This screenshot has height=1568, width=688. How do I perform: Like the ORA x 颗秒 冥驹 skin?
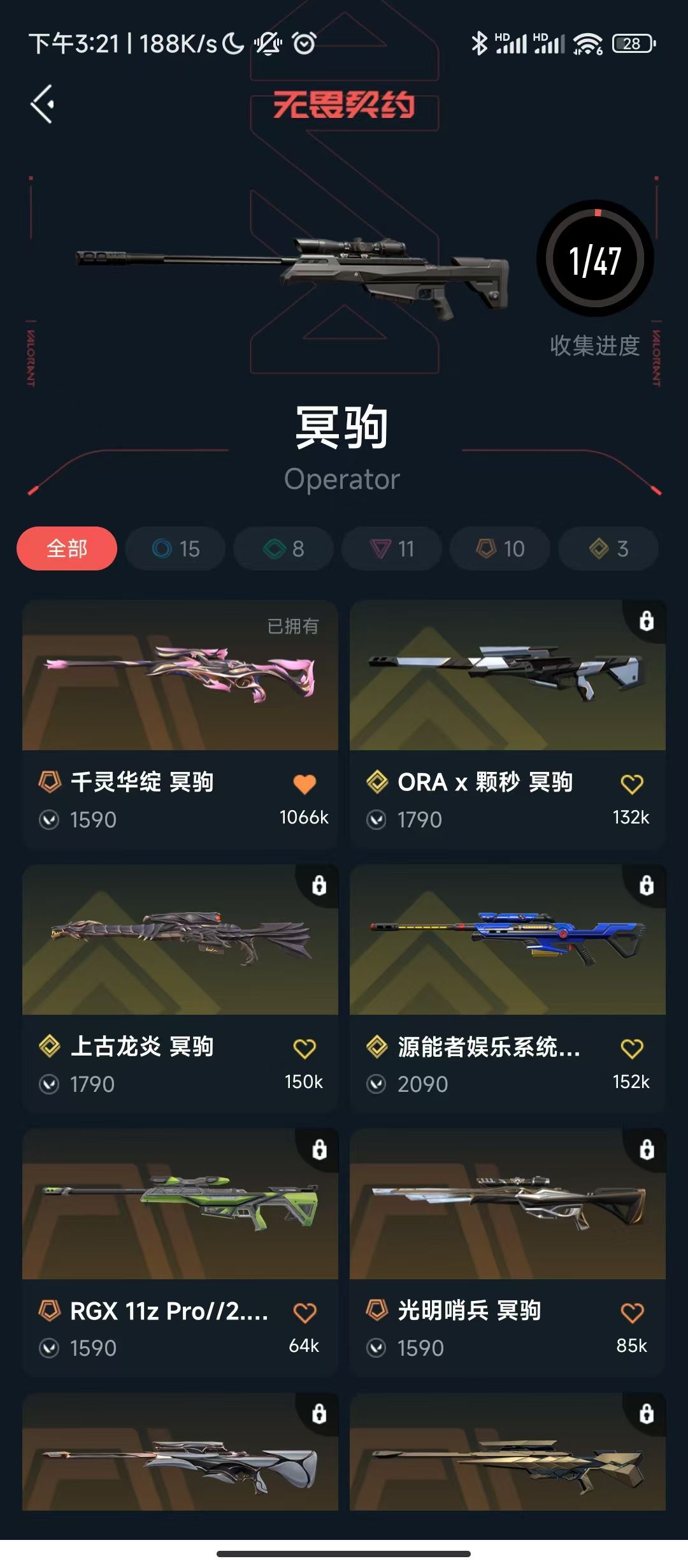pos(632,783)
